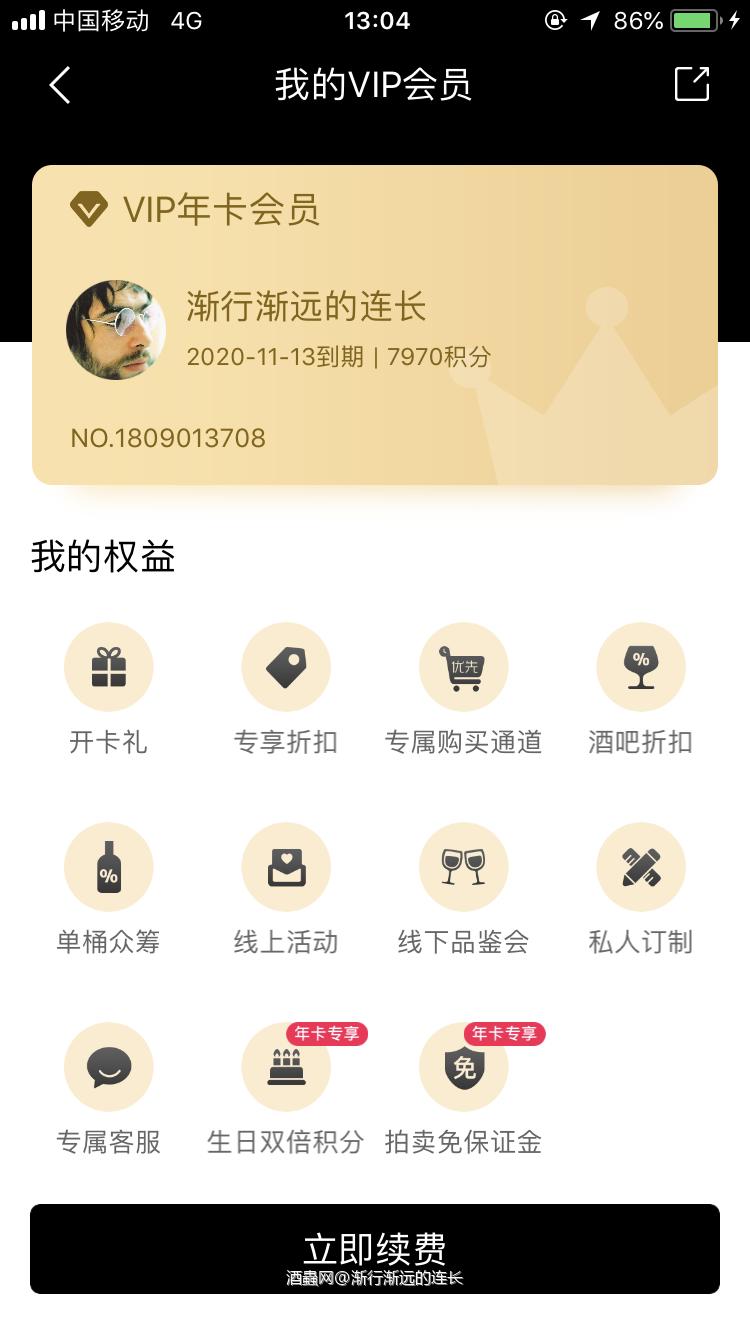Viewport: 750px width, 1334px height.
Task: Click the 私人订制 pencil icon
Action: [x=641, y=867]
